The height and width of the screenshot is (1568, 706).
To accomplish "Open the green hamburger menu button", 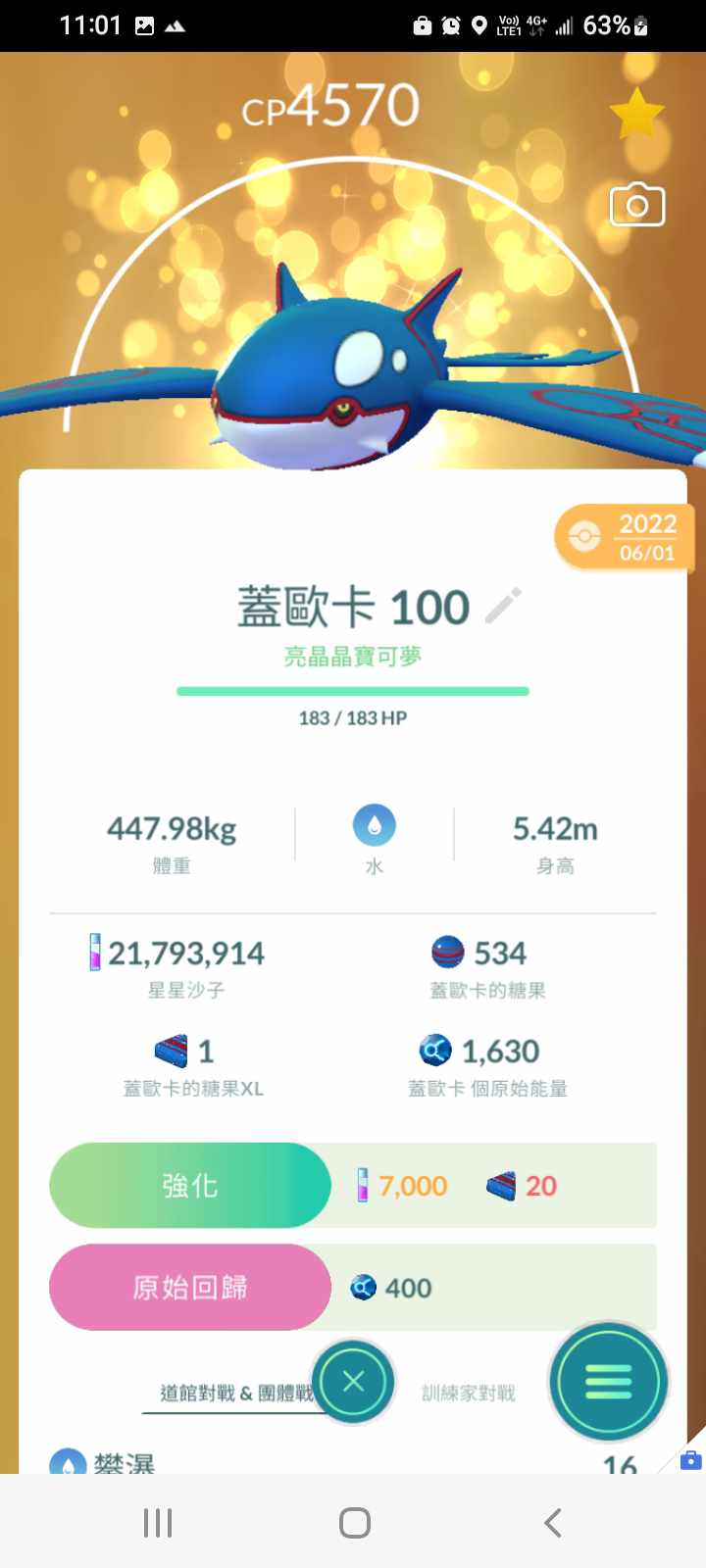I will [608, 1382].
